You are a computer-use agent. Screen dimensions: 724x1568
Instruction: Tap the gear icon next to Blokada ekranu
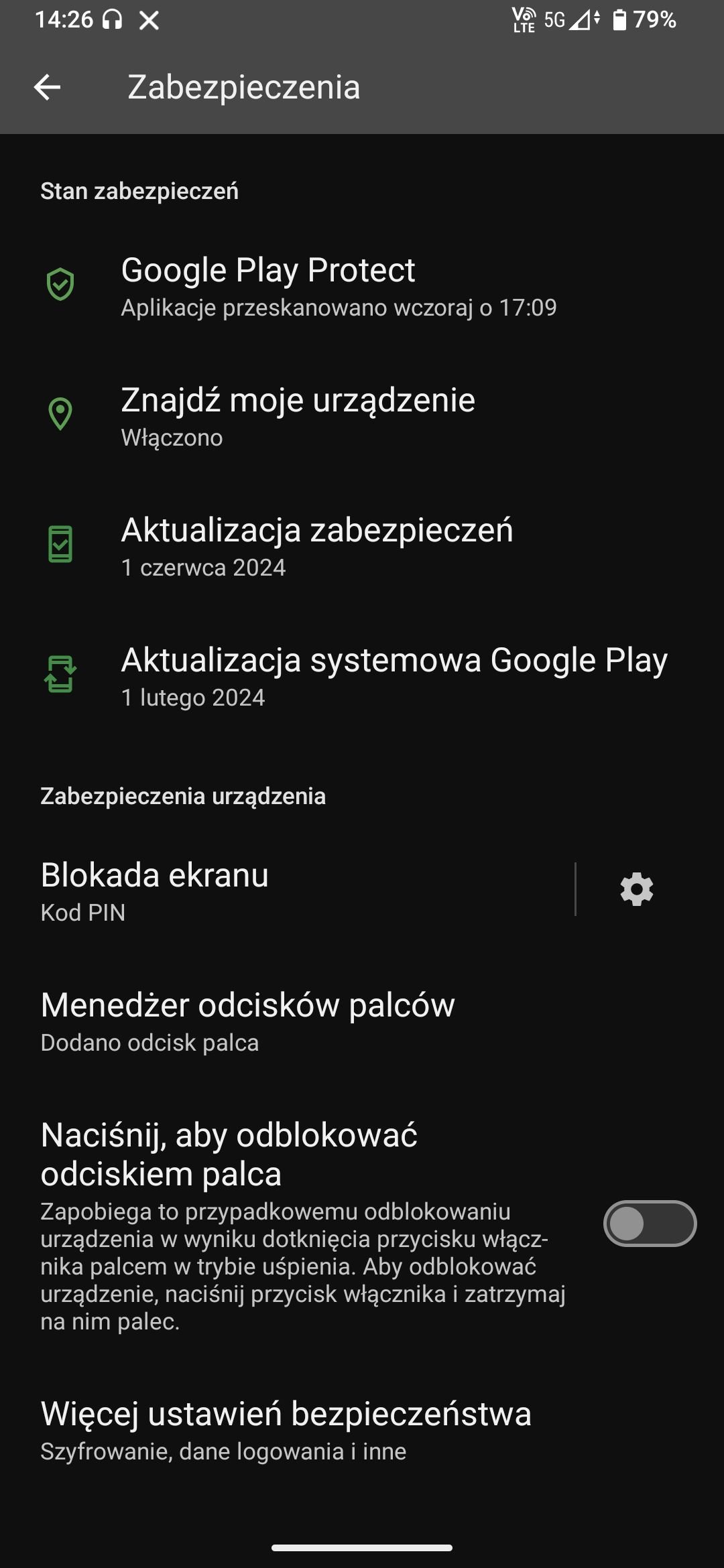click(636, 889)
